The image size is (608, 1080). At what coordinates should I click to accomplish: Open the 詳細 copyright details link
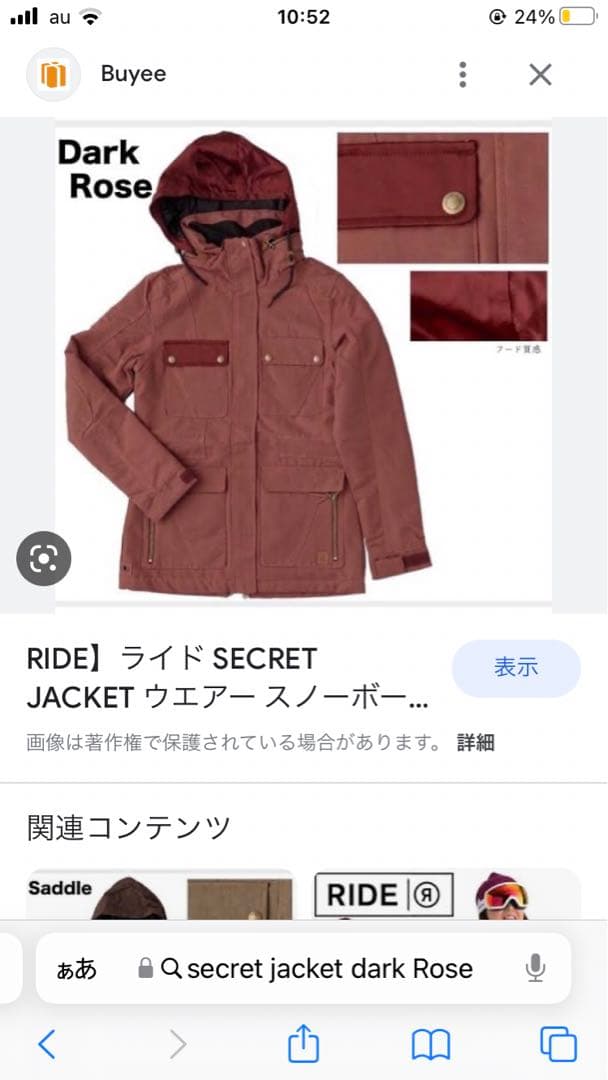pos(476,743)
